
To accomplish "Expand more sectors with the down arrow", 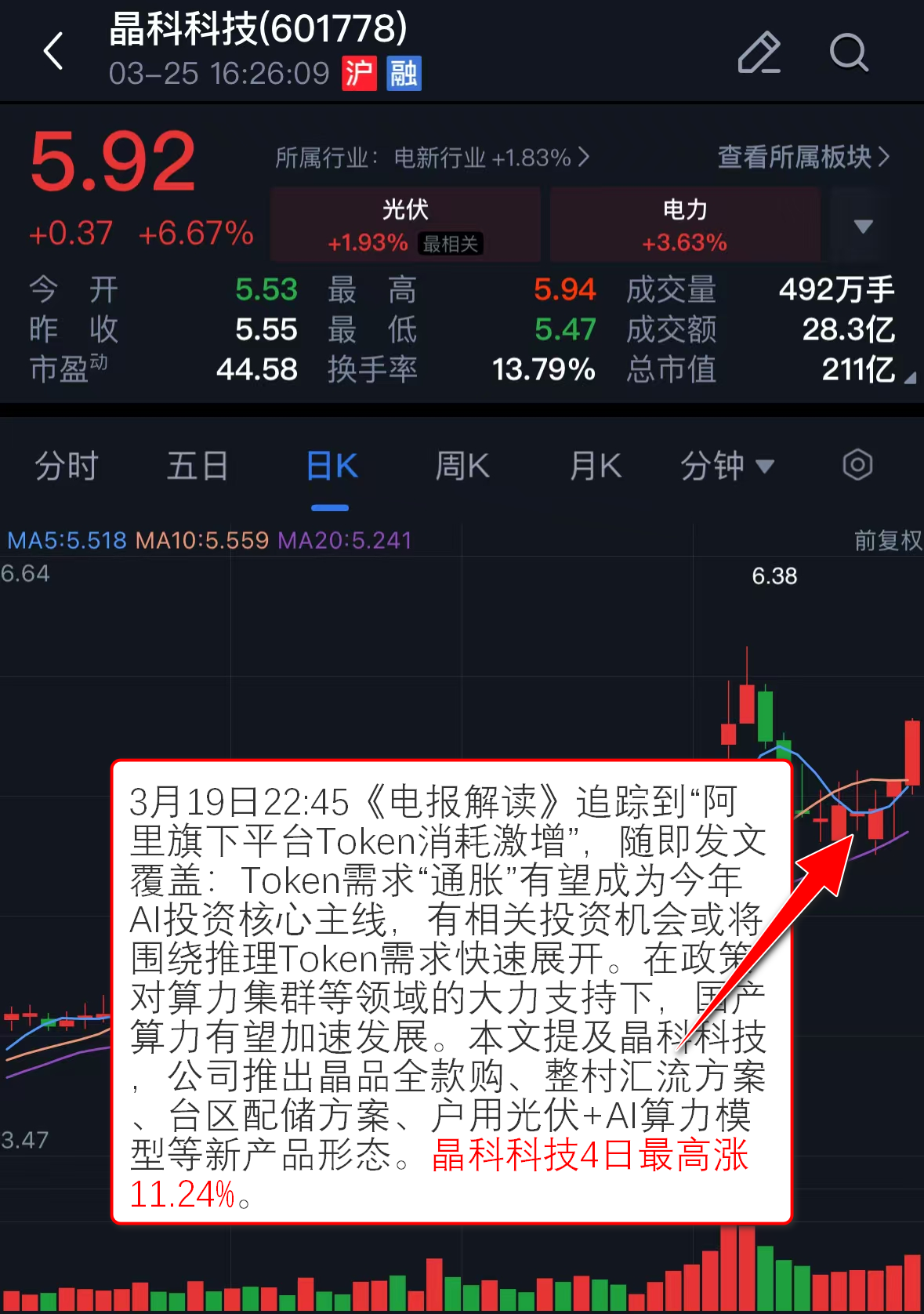I will click(x=863, y=227).
